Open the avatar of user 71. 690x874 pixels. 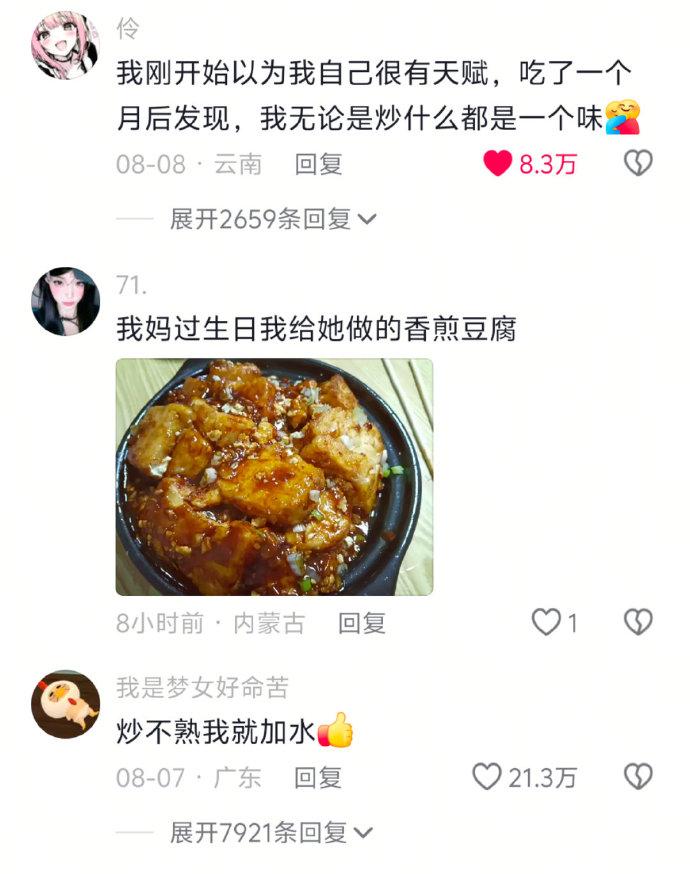click(65, 301)
